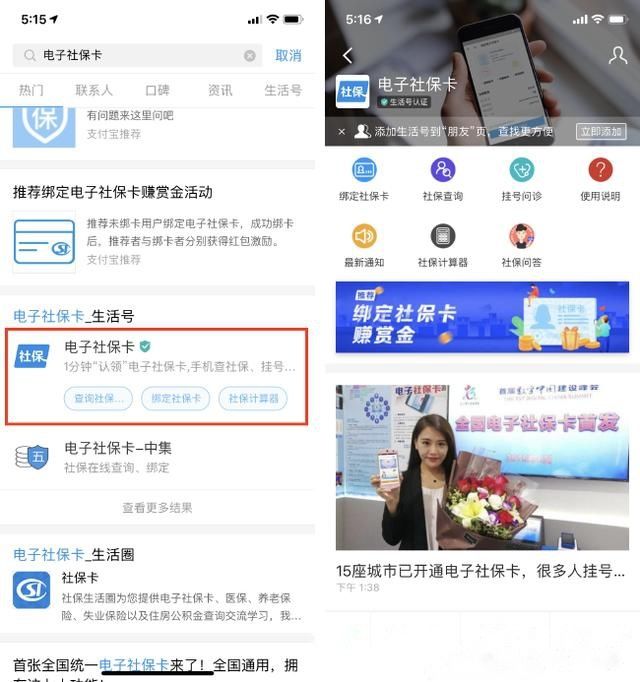The height and width of the screenshot is (682, 640).
Task: Open 挂号问诊
Action: [x=521, y=180]
